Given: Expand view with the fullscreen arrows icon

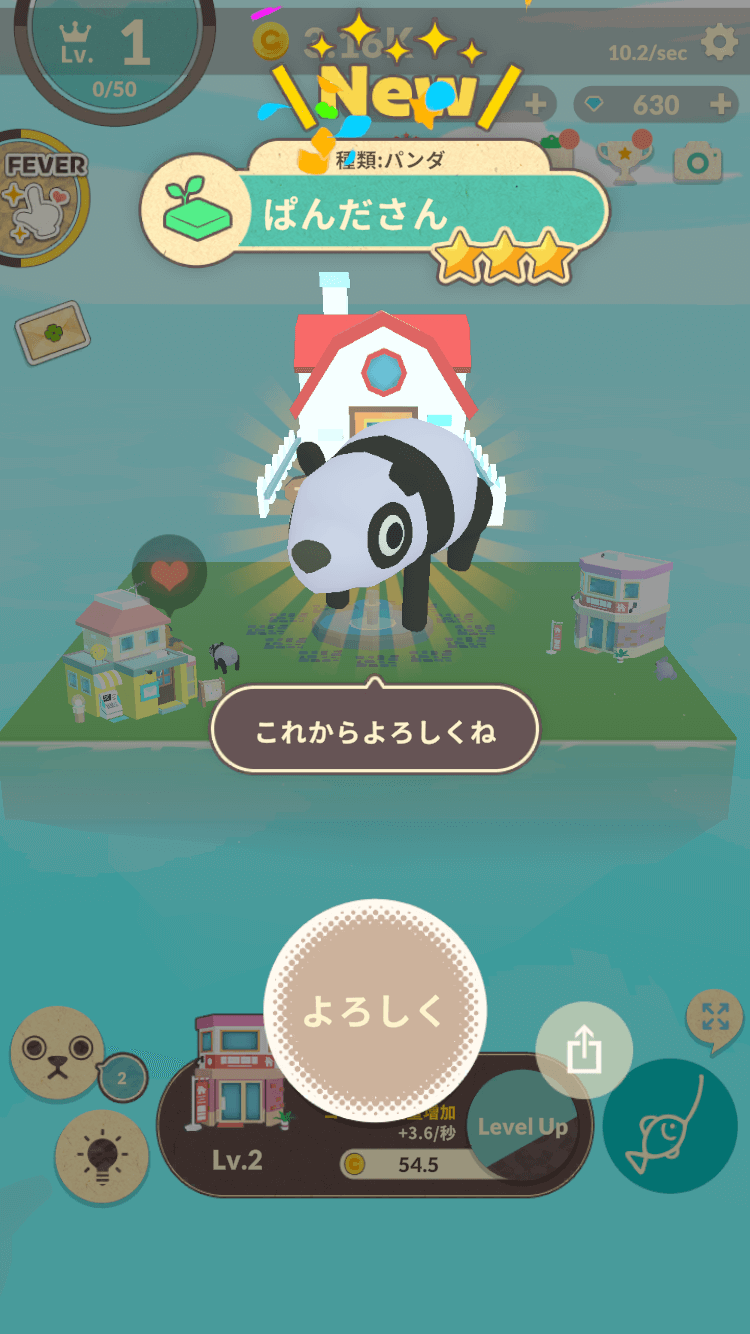Looking at the screenshot, I should 714,1019.
